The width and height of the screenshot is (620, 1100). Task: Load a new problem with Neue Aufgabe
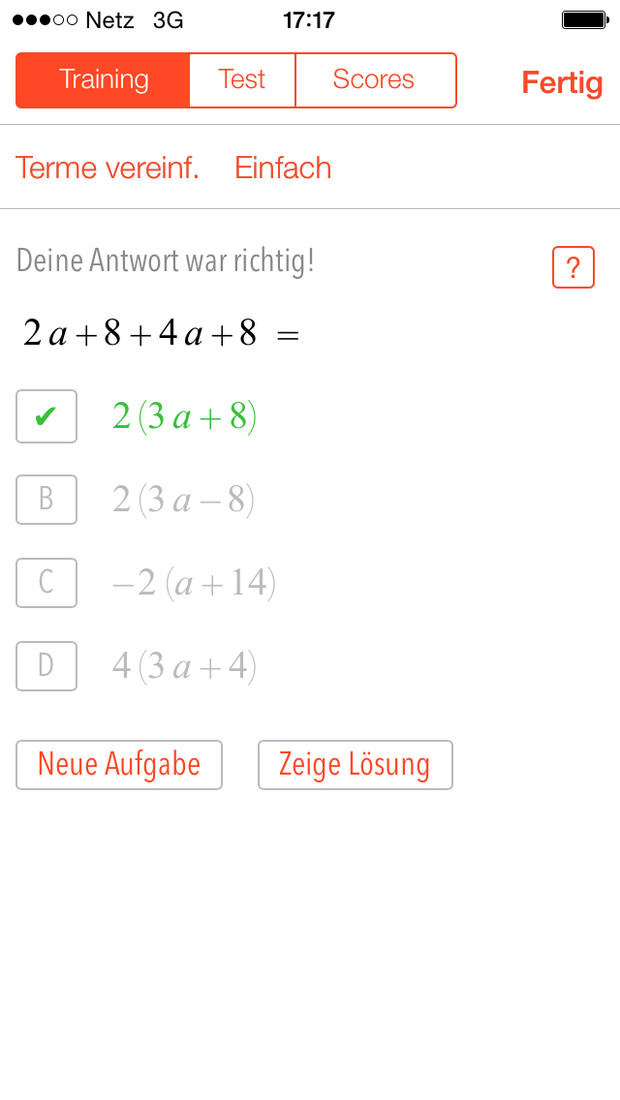[x=119, y=765]
